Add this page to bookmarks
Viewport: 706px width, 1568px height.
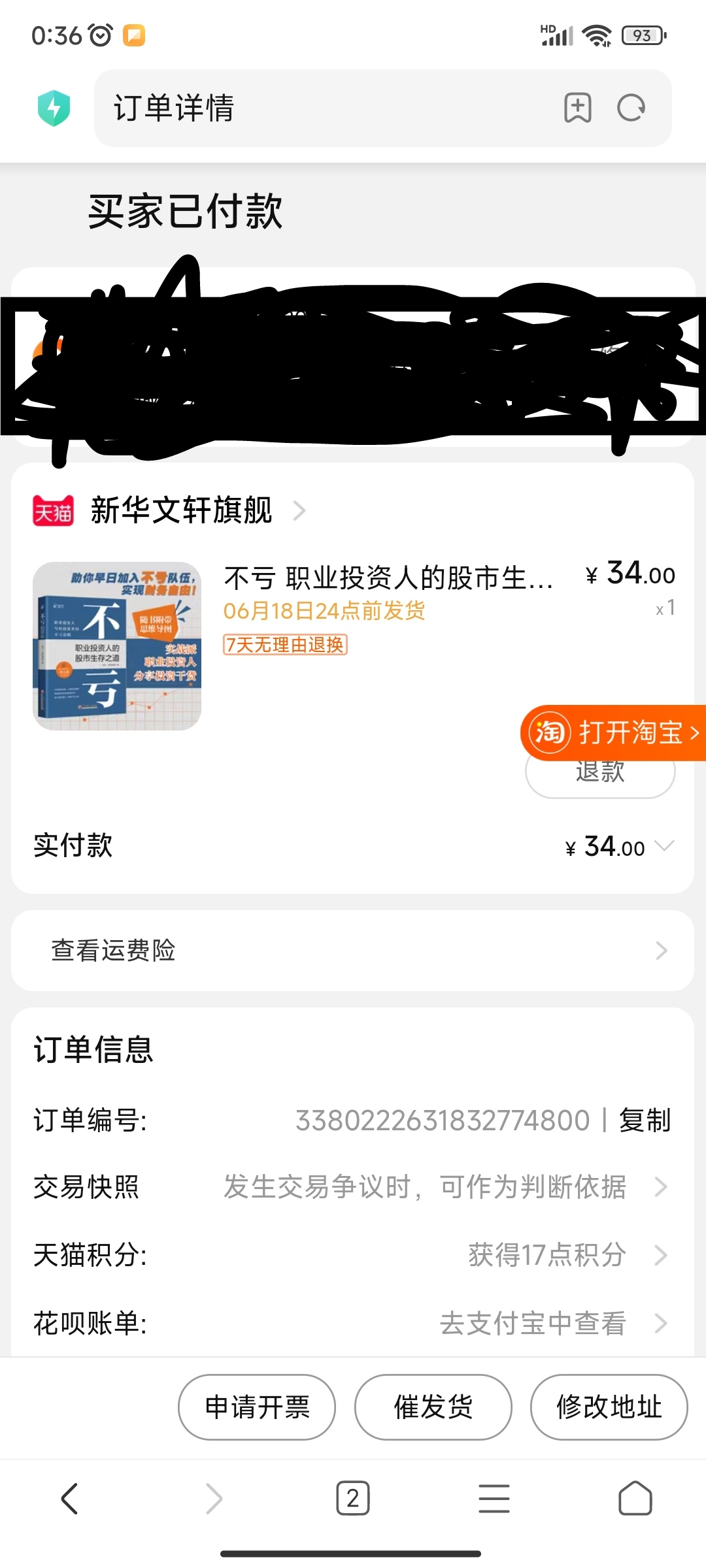pos(578,108)
